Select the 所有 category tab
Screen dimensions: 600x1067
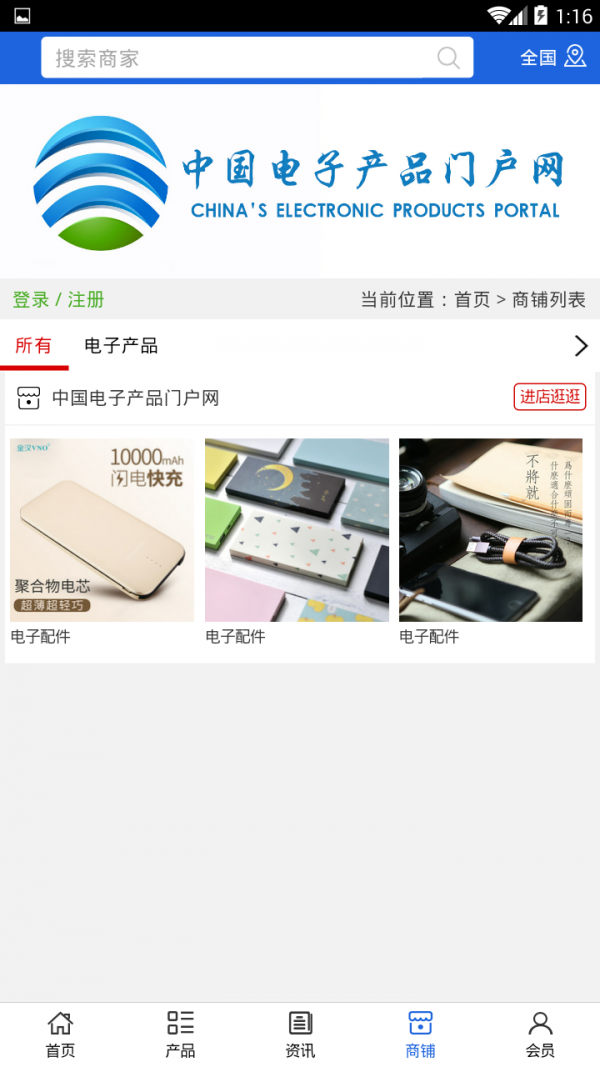[33, 346]
